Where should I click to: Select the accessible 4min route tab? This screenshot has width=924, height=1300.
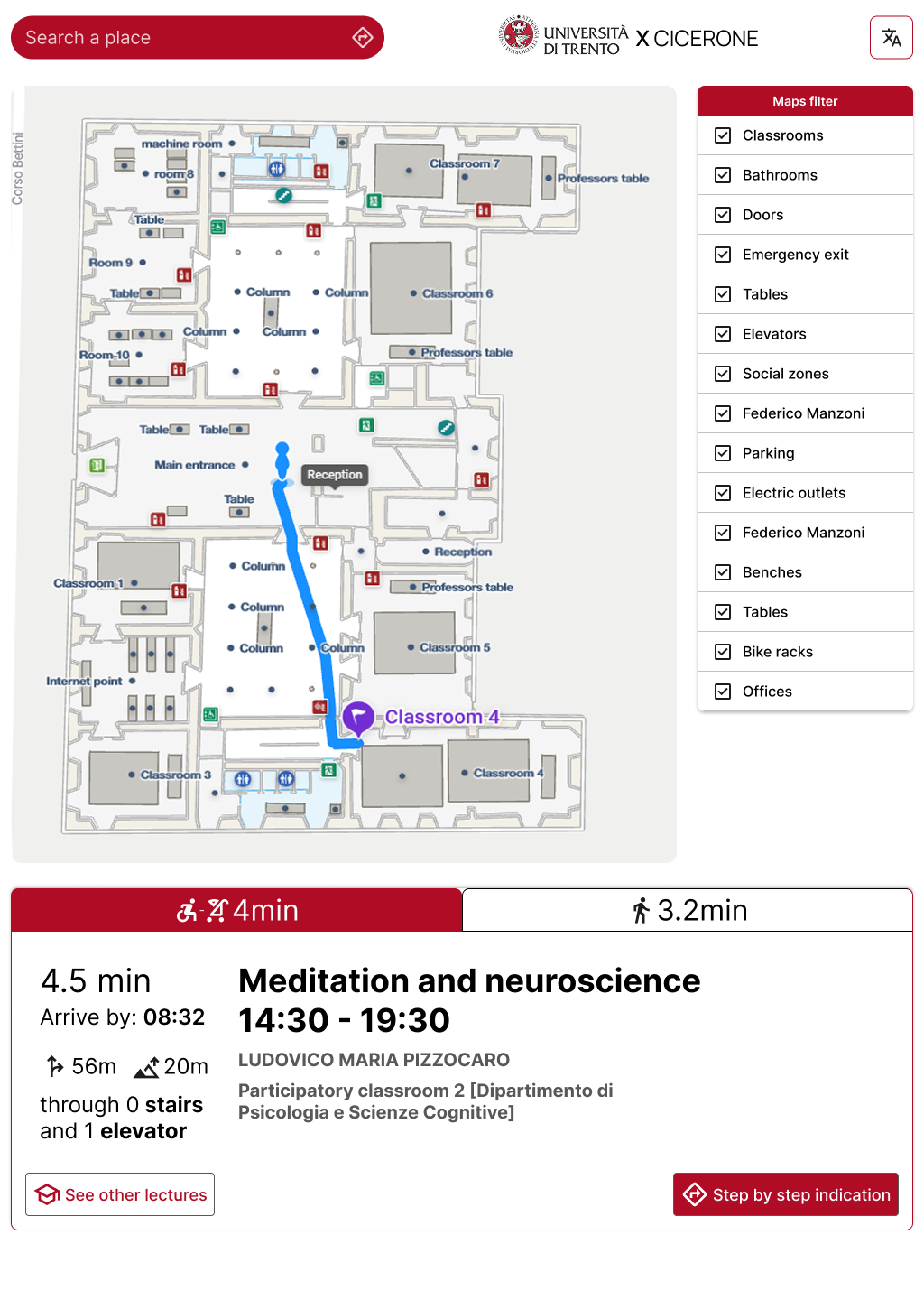(236, 910)
